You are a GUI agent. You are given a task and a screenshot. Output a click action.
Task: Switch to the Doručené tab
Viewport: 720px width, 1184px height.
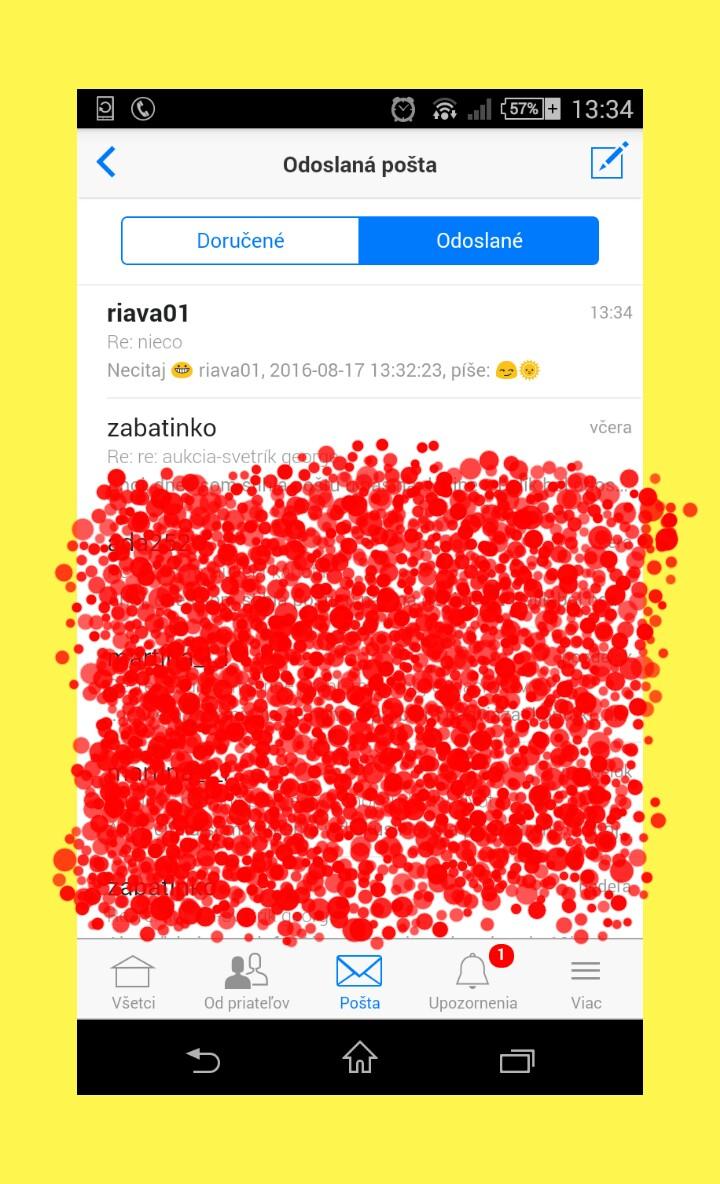point(240,241)
